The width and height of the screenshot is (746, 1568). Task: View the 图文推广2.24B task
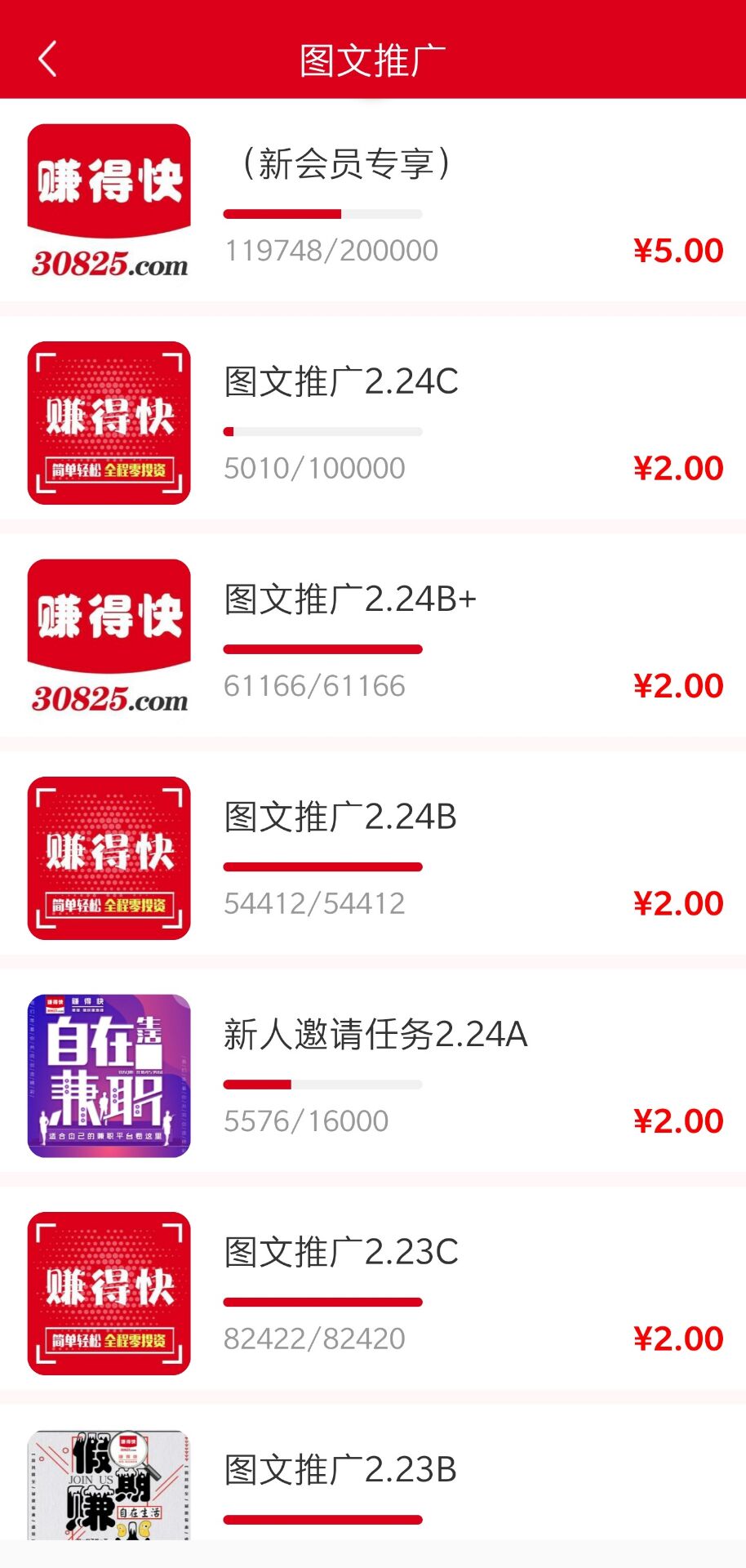(x=340, y=817)
